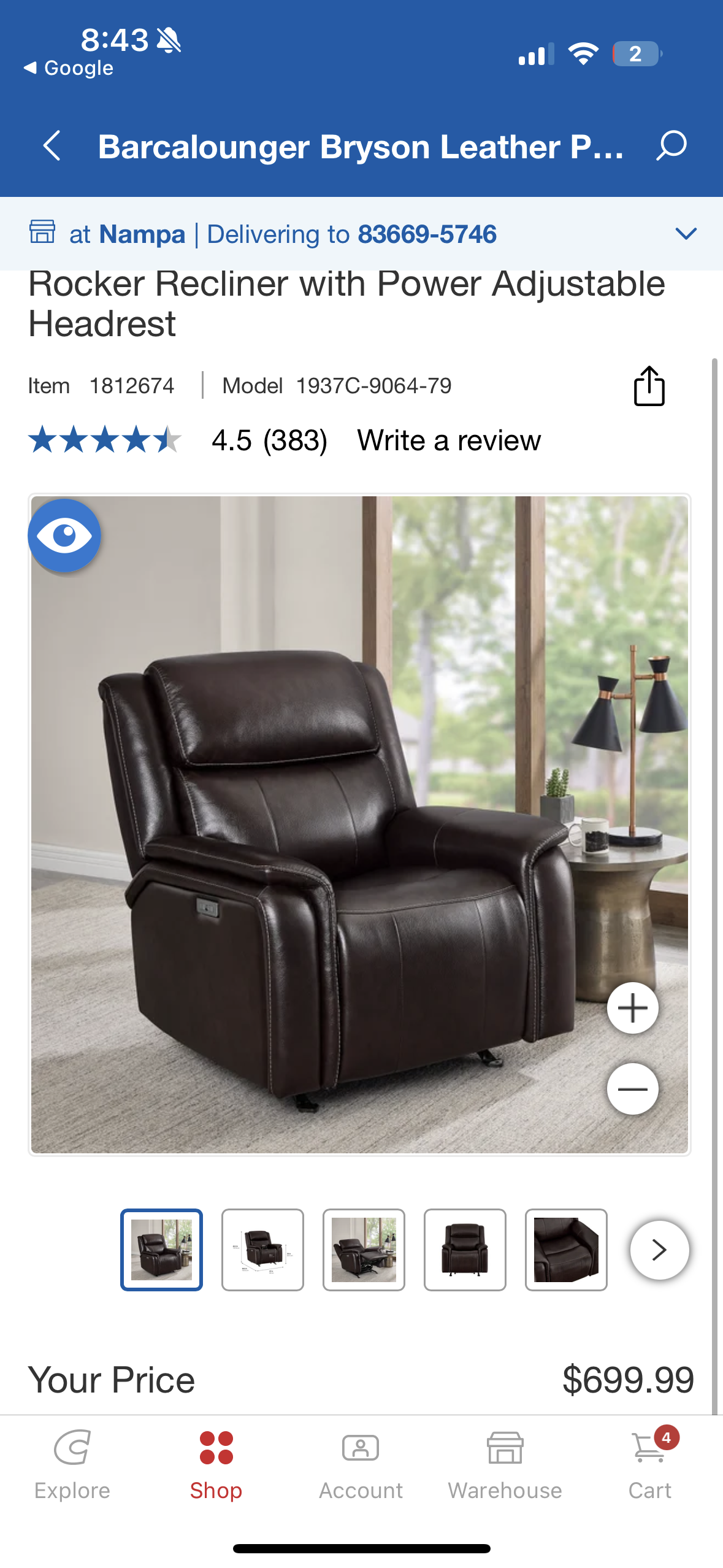The height and width of the screenshot is (1568, 723).
Task: Select the first thumbnail with window background
Action: click(161, 1250)
